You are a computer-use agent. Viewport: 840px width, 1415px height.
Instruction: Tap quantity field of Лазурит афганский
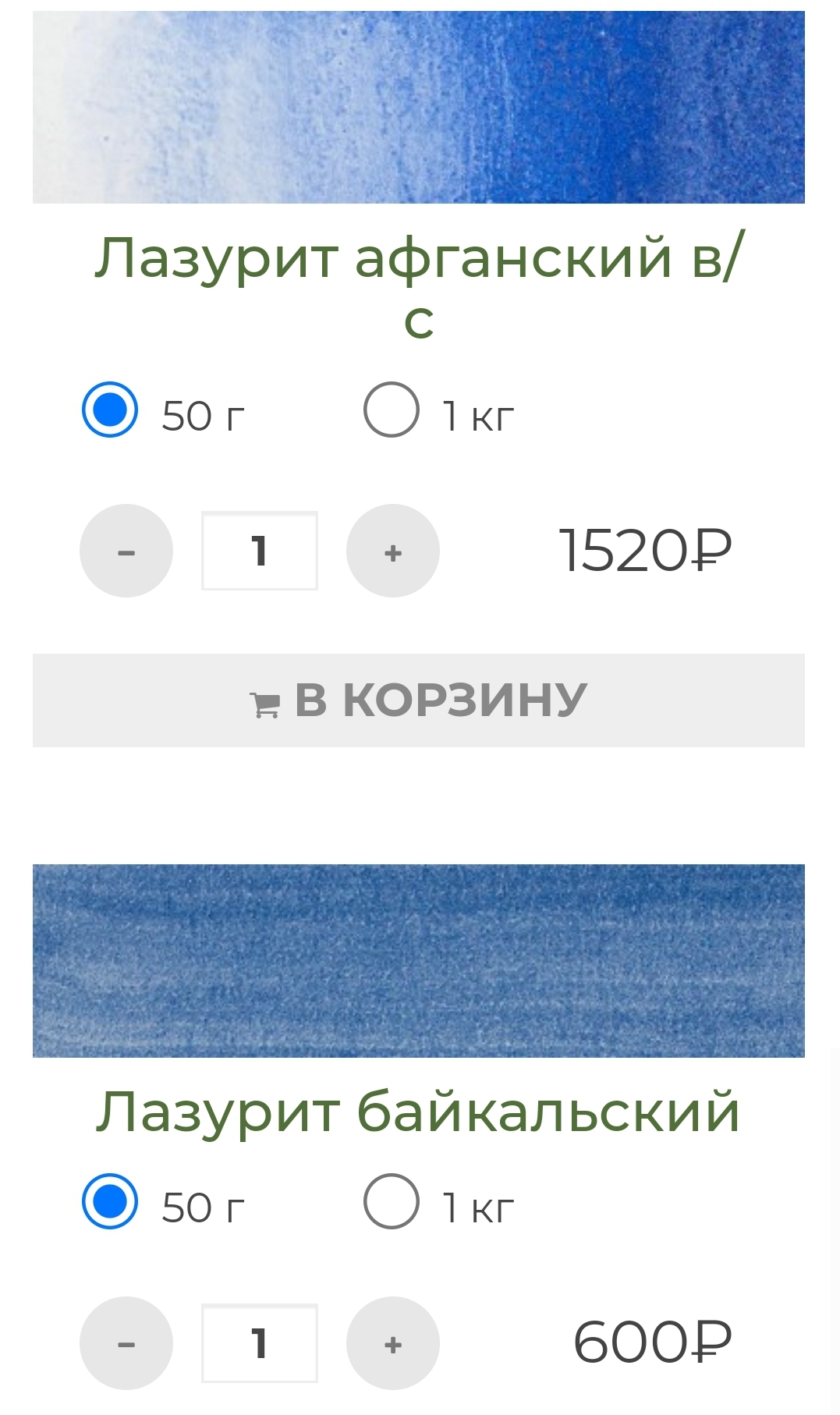[260, 551]
